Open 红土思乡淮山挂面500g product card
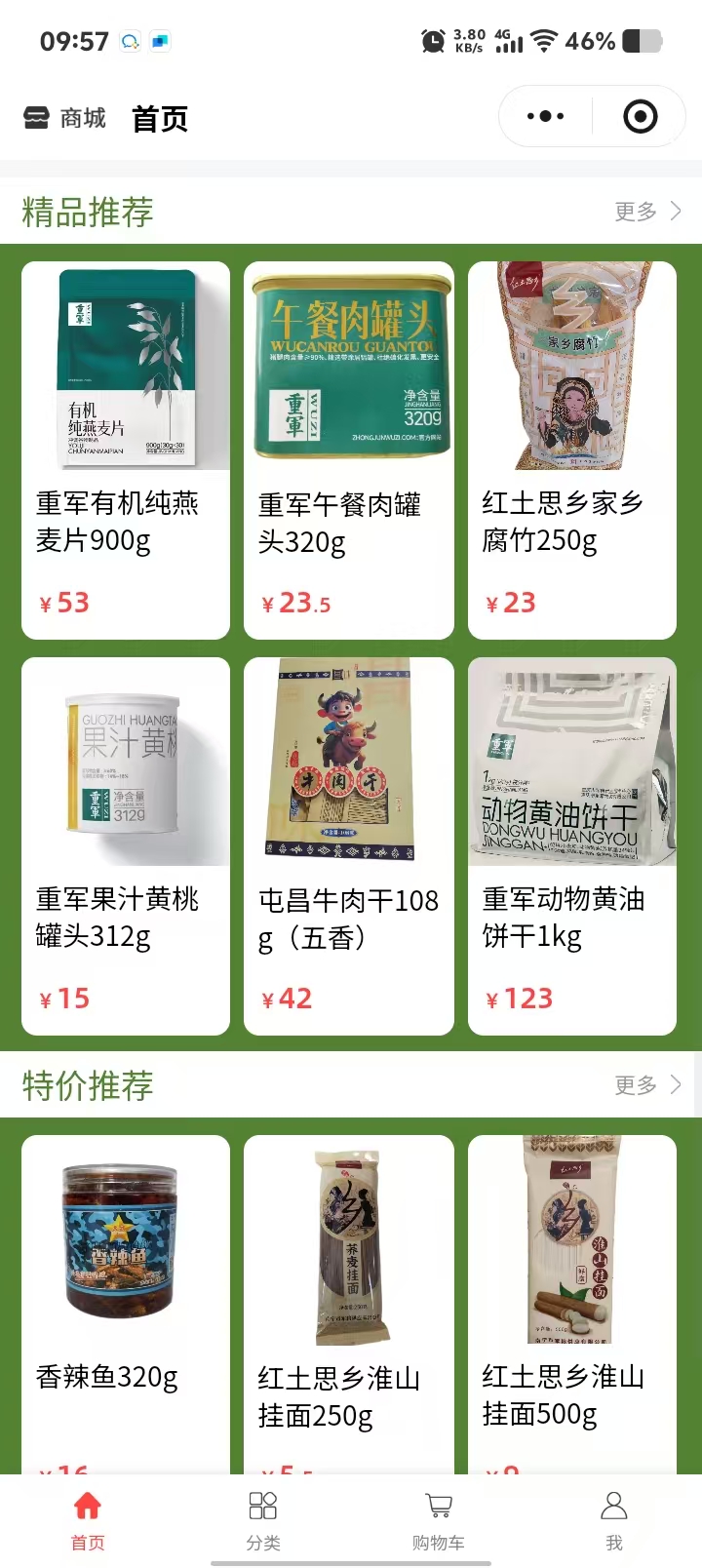This screenshot has width=702, height=1568. coord(572,1297)
